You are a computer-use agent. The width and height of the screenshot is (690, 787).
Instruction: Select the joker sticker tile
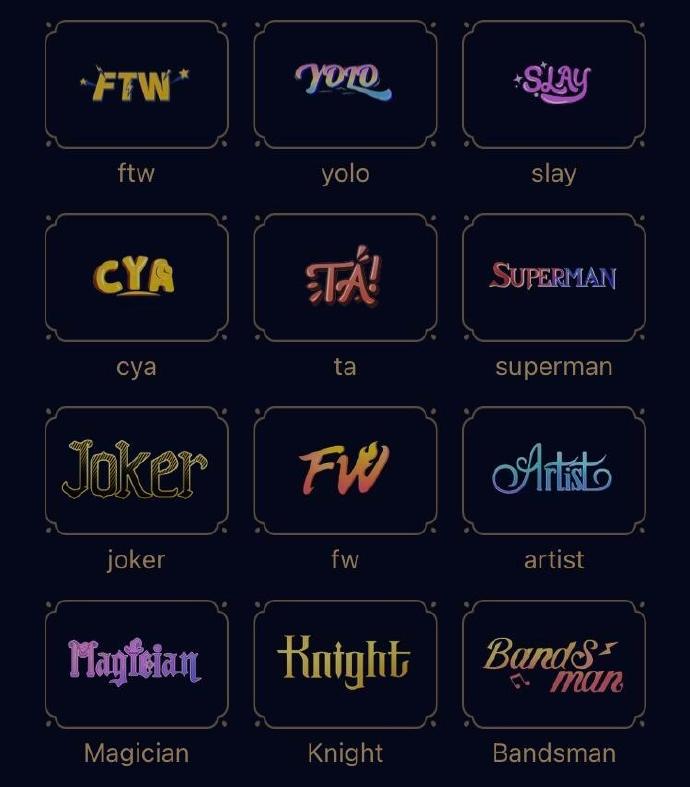(x=137, y=470)
